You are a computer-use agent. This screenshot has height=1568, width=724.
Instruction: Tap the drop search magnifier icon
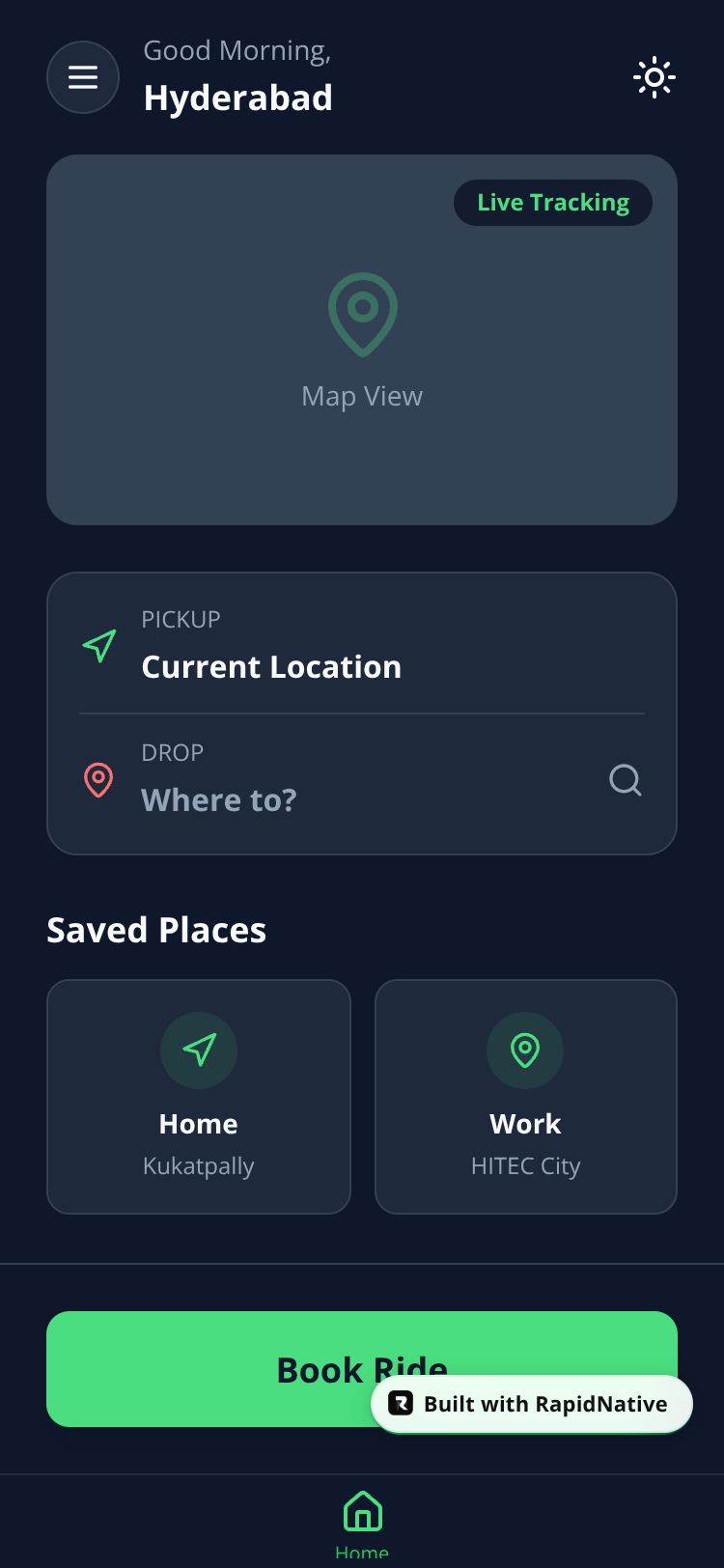[625, 780]
